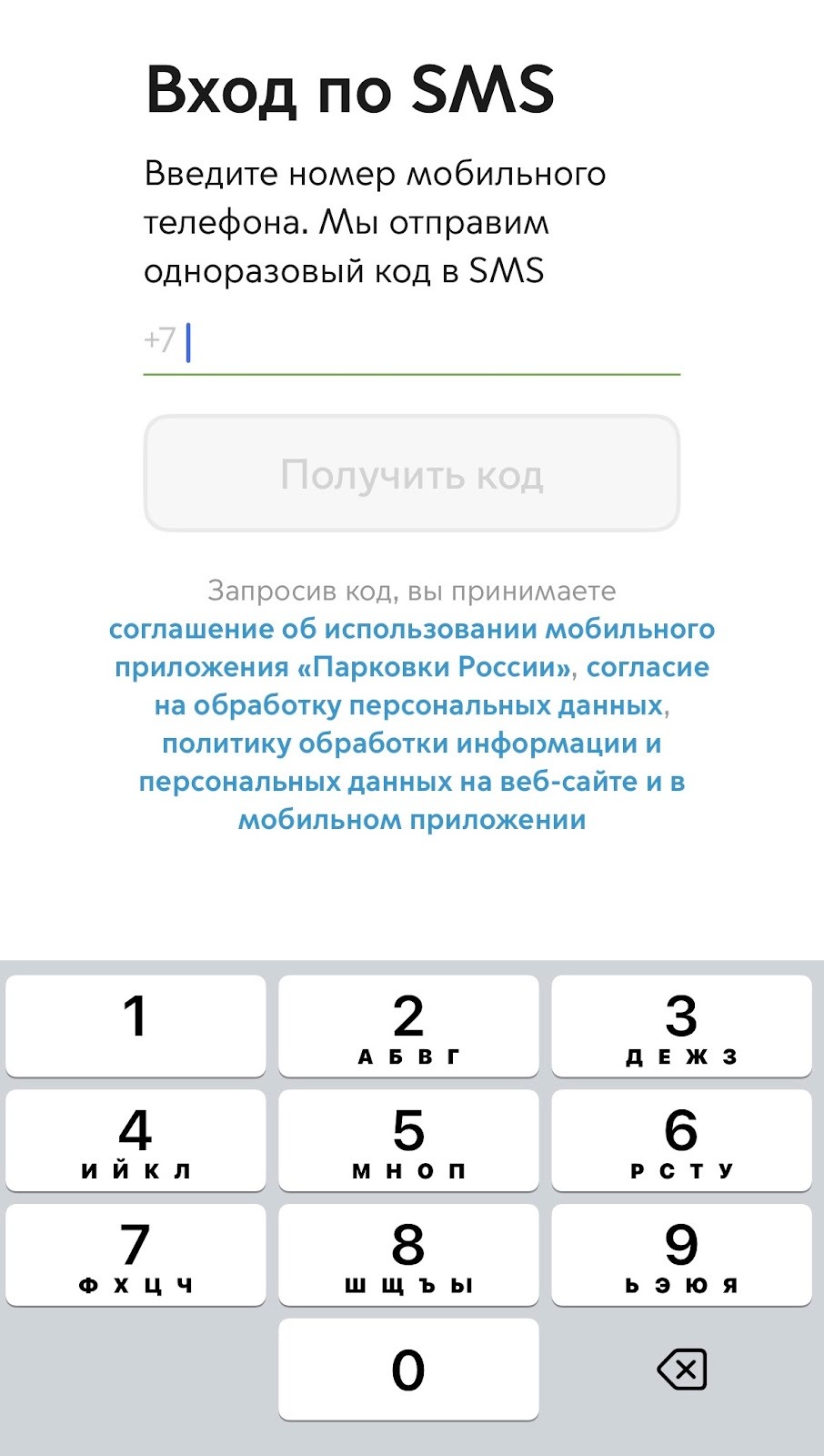This screenshot has height=1456, width=824.
Task: Tap the 0 key
Action: tap(408, 1370)
